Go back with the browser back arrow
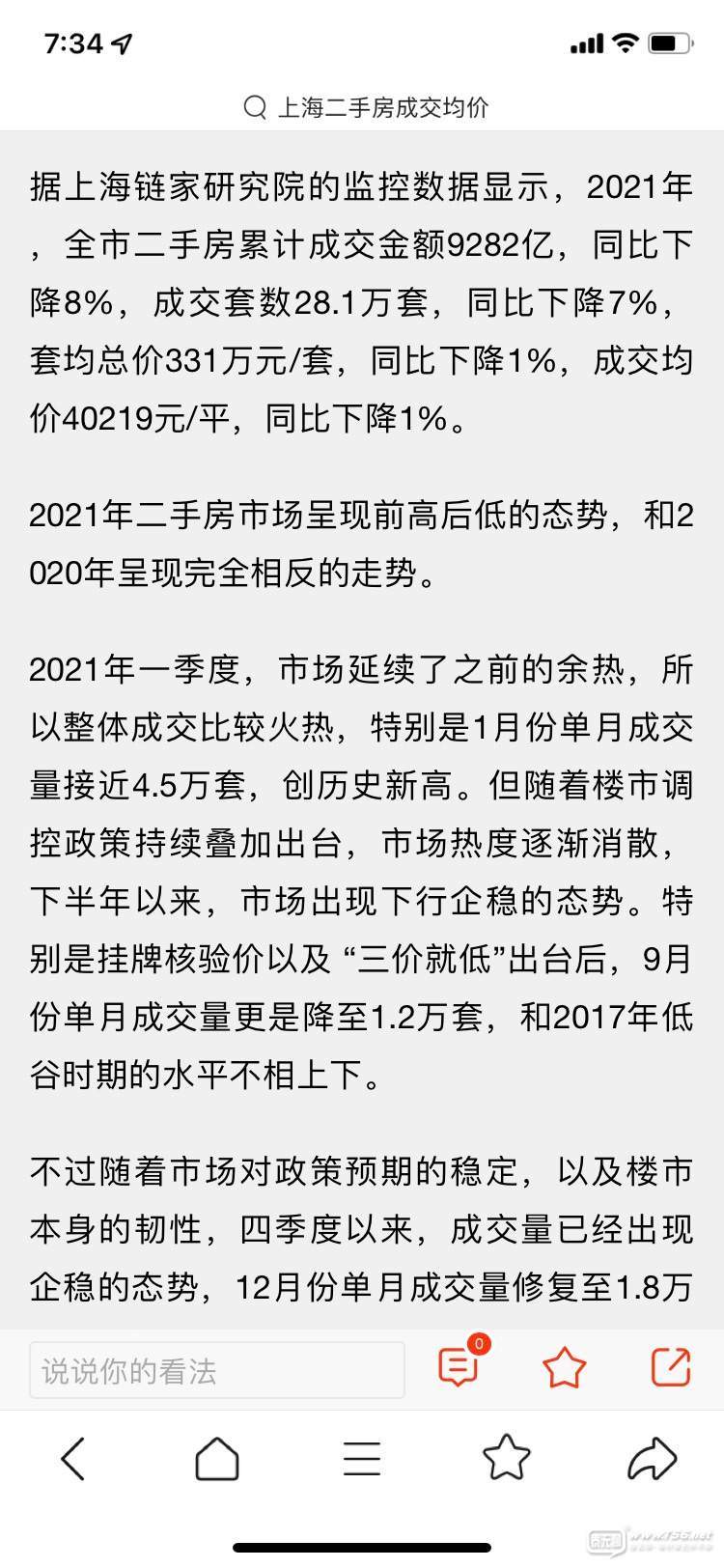 73,1457
